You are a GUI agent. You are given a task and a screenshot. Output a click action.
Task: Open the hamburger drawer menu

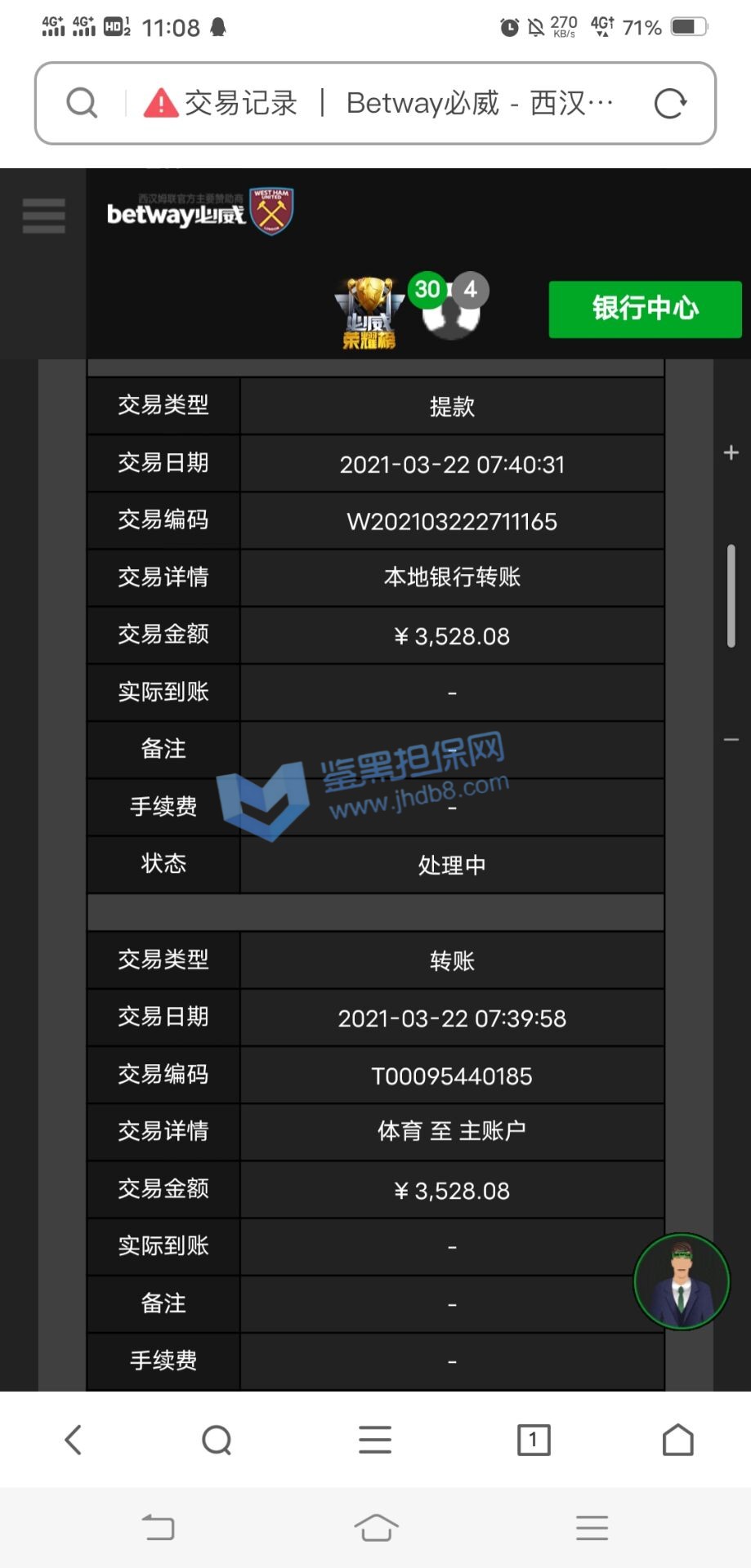[x=43, y=216]
